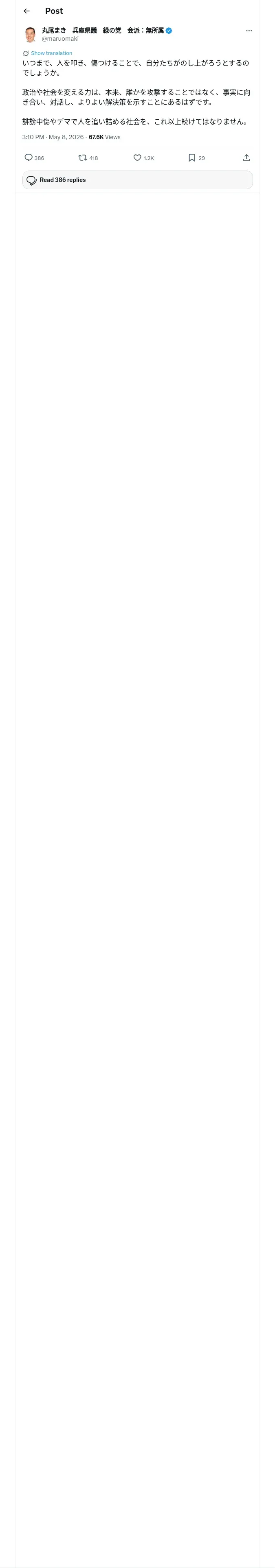Share the post via upload icon
The width and height of the screenshot is (275, 1568).
pos(246,158)
